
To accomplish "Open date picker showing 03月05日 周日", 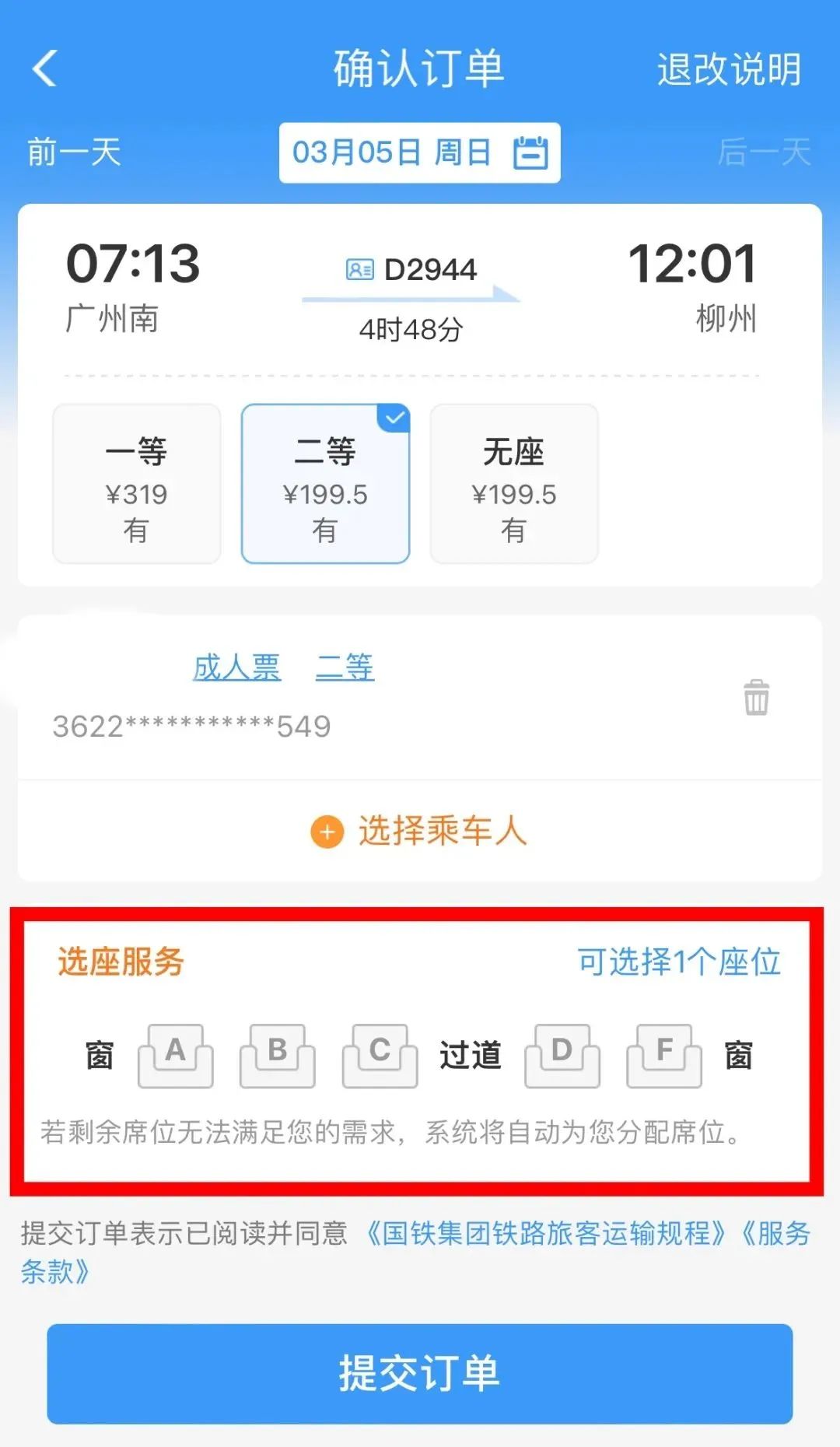I will pyautogui.click(x=419, y=152).
